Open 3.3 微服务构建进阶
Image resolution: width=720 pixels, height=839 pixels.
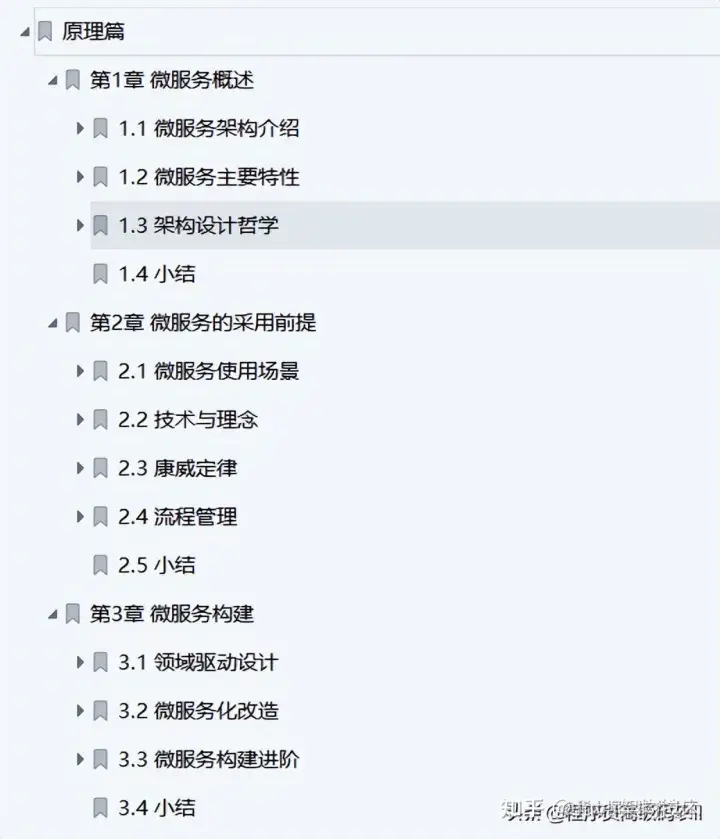click(208, 759)
